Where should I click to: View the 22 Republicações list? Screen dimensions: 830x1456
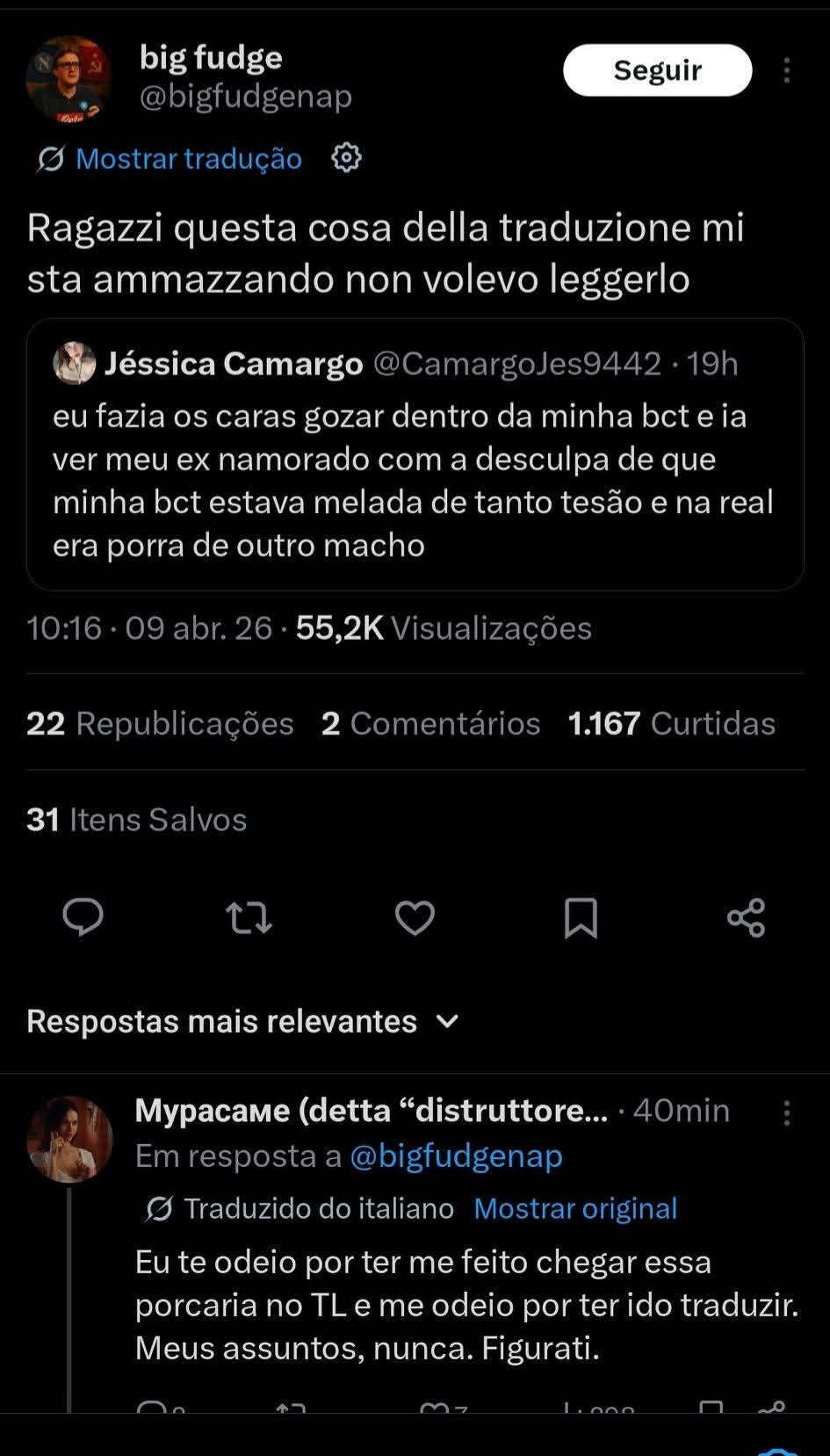[x=160, y=724]
